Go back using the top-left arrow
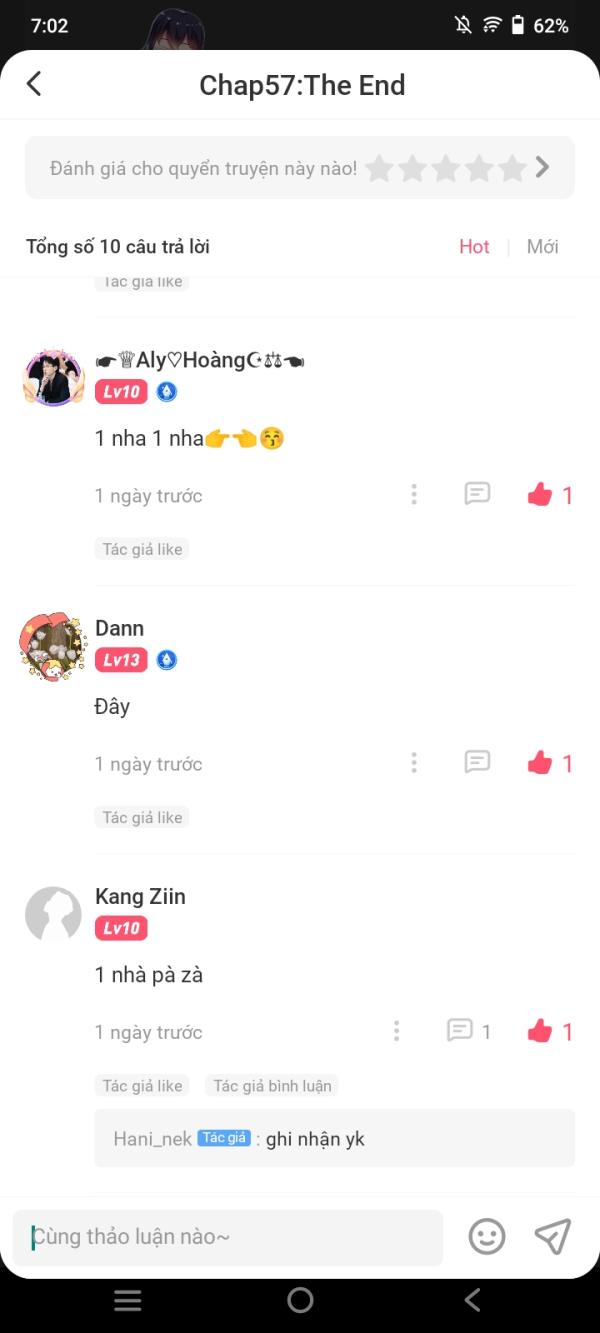 click(34, 84)
